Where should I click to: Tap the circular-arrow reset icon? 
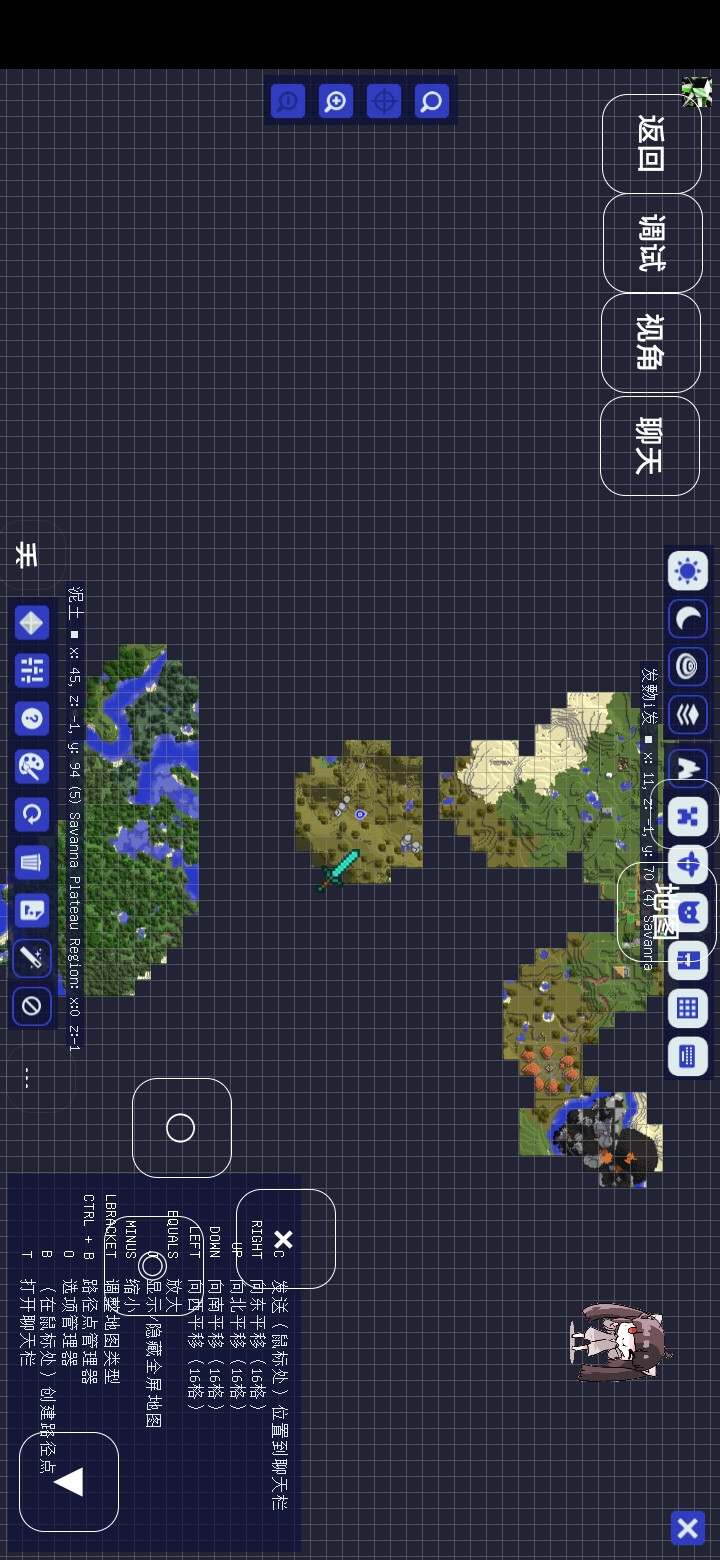click(32, 814)
